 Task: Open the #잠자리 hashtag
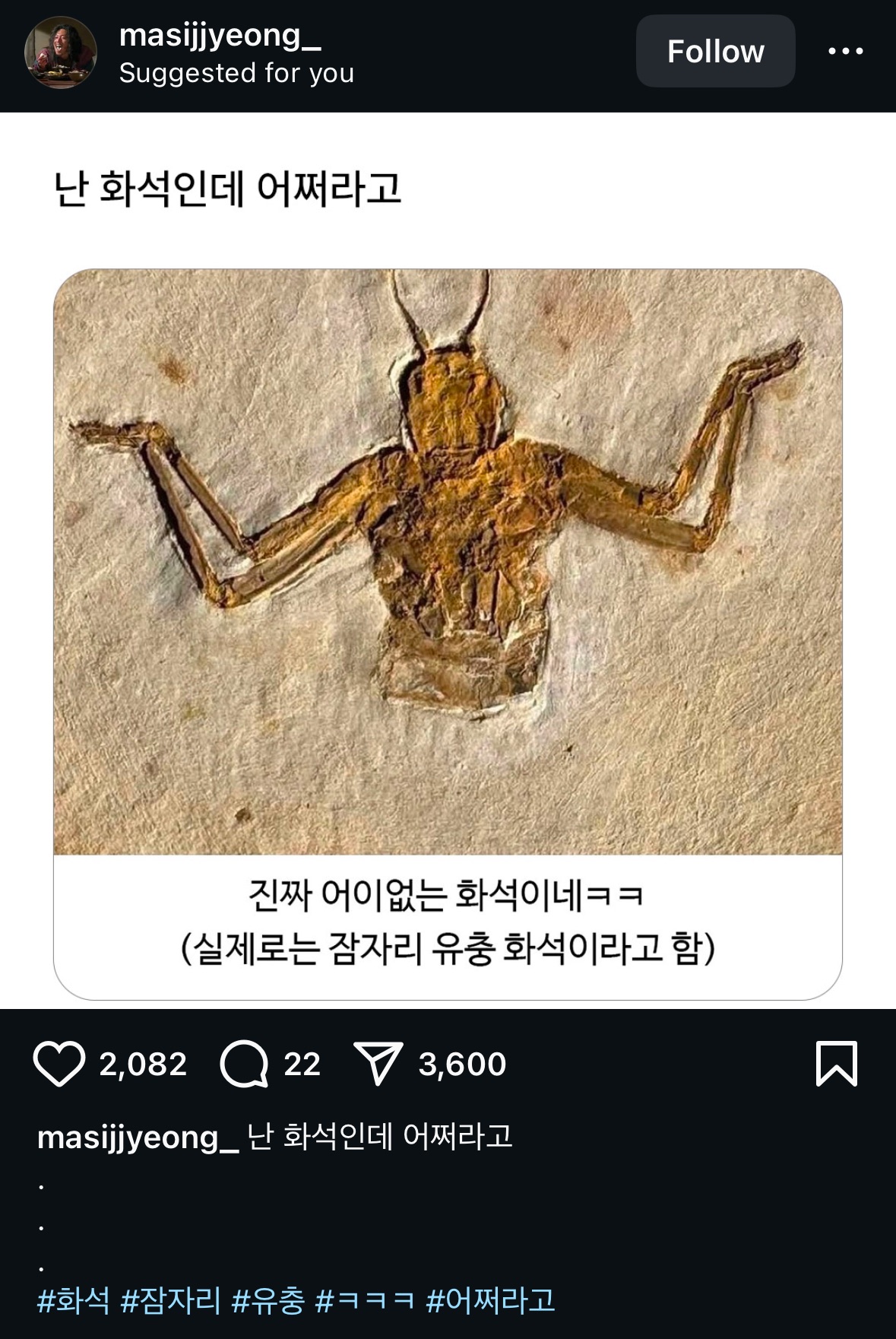pyautogui.click(x=171, y=1300)
